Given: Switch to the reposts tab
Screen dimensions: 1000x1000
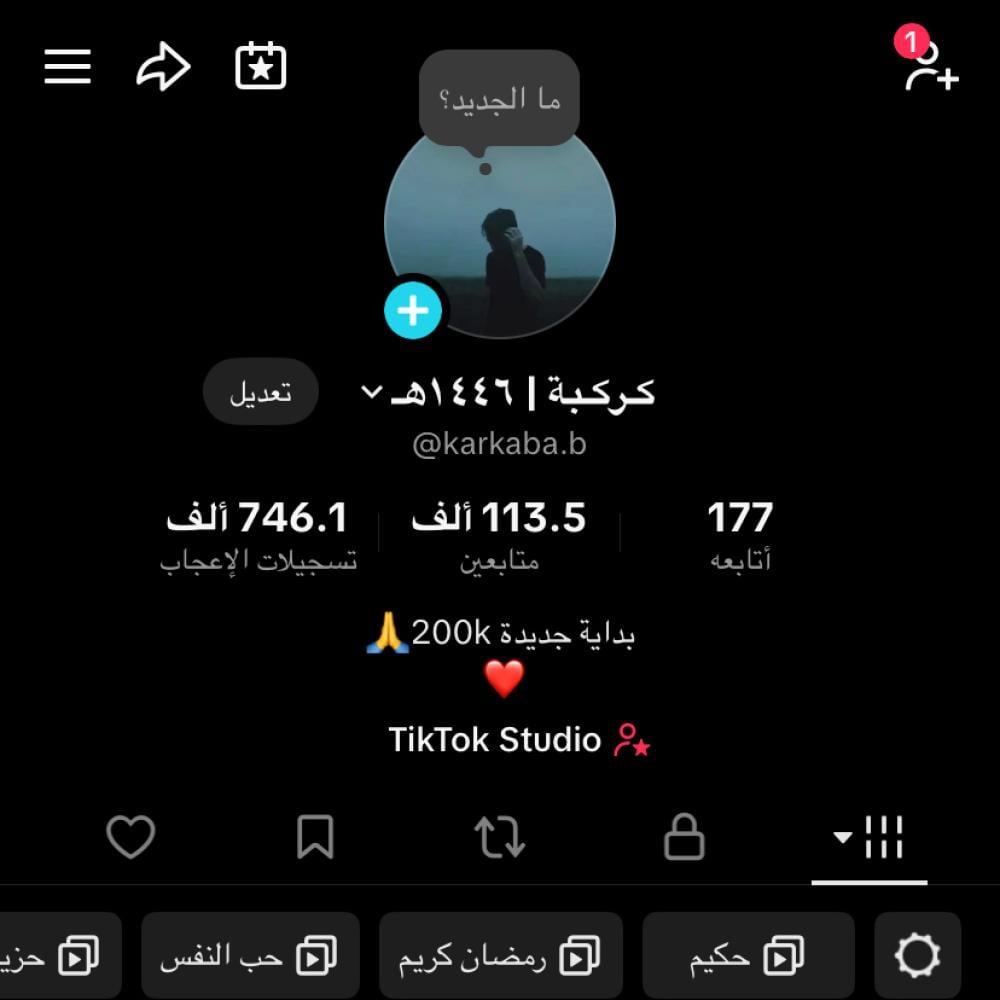Looking at the screenshot, I should [x=499, y=837].
